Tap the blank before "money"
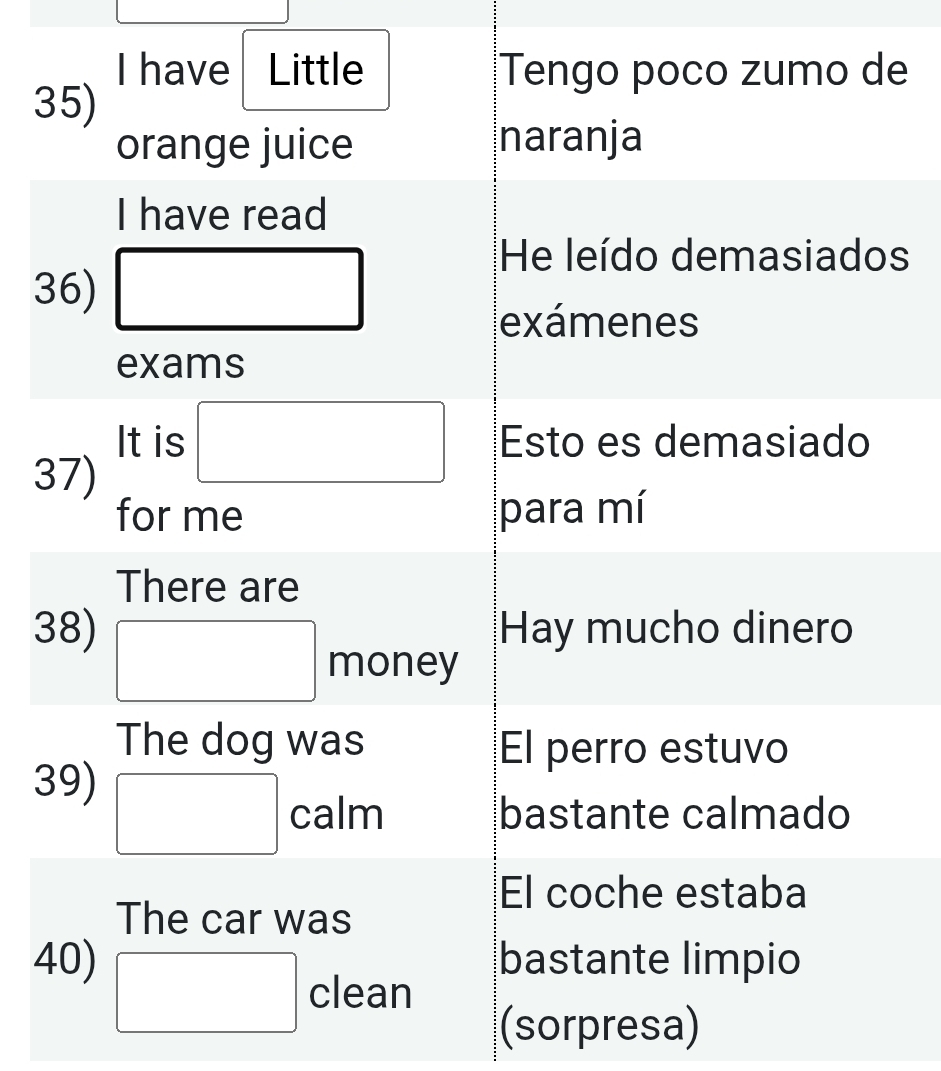This screenshot has width=941, height=1071. (218, 661)
